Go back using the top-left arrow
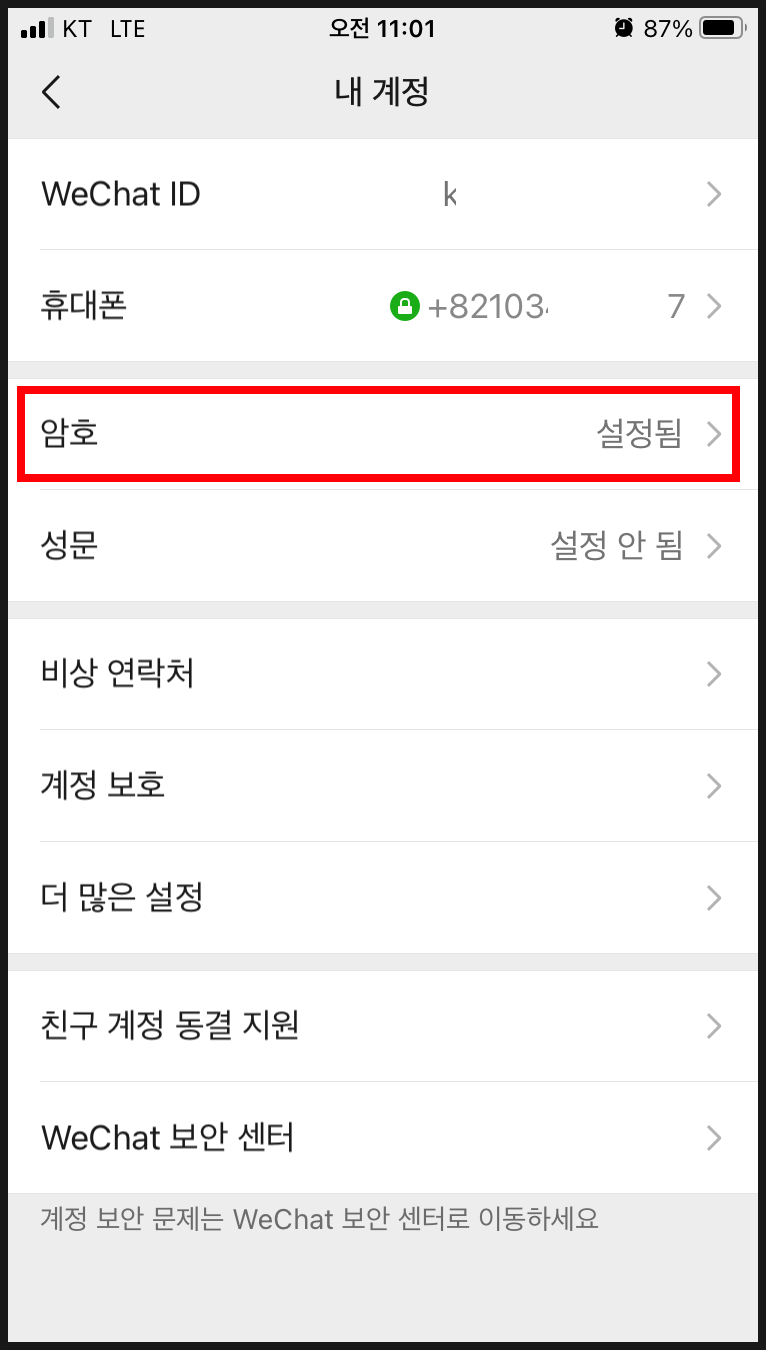Viewport: 766px width, 1350px height. tap(51, 92)
